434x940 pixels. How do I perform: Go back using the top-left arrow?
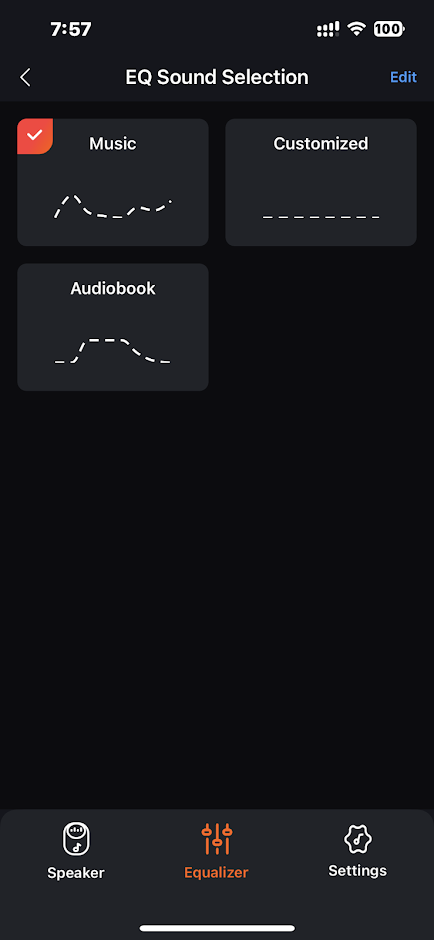coord(25,77)
